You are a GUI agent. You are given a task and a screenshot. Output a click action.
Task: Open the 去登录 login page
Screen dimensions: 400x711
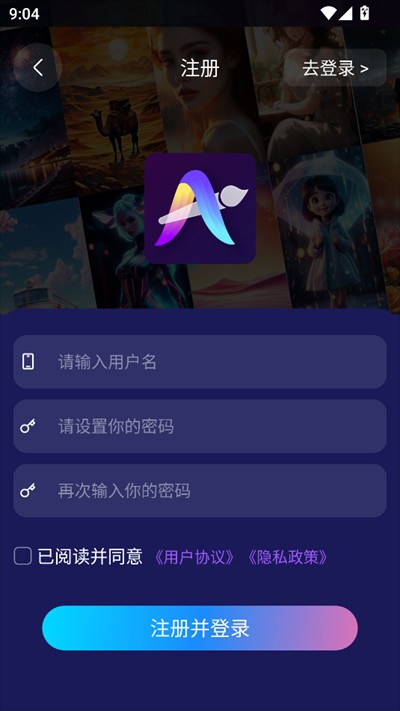click(335, 68)
